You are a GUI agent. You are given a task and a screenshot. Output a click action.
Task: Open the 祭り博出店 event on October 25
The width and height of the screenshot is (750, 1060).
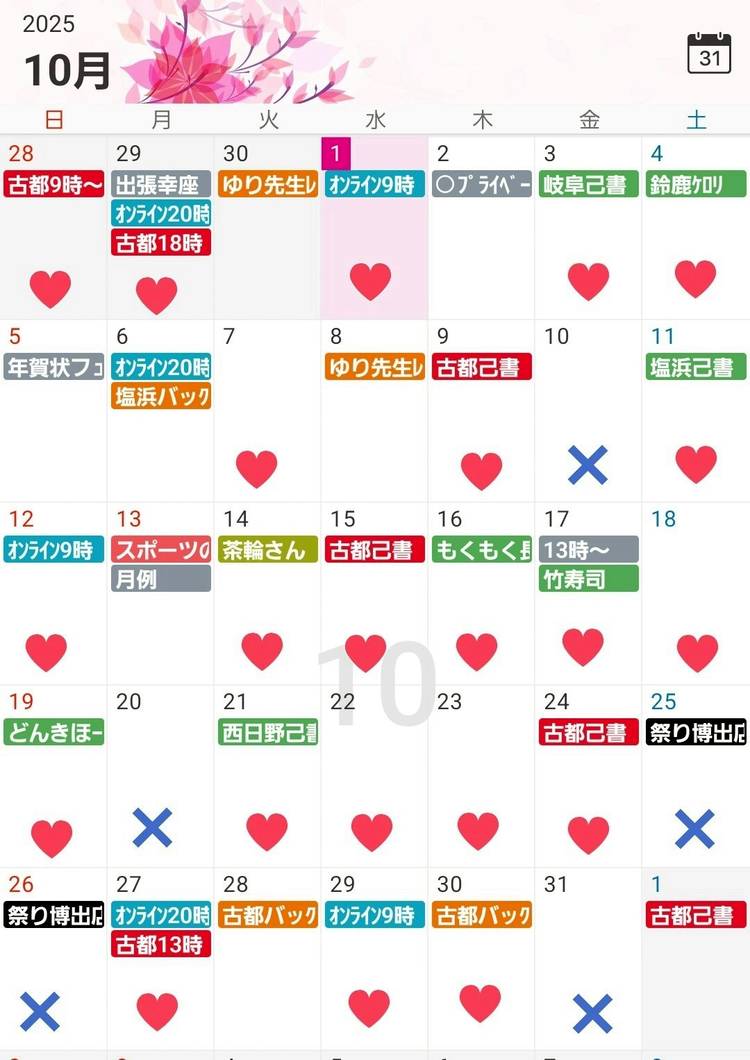pyautogui.click(x=696, y=732)
